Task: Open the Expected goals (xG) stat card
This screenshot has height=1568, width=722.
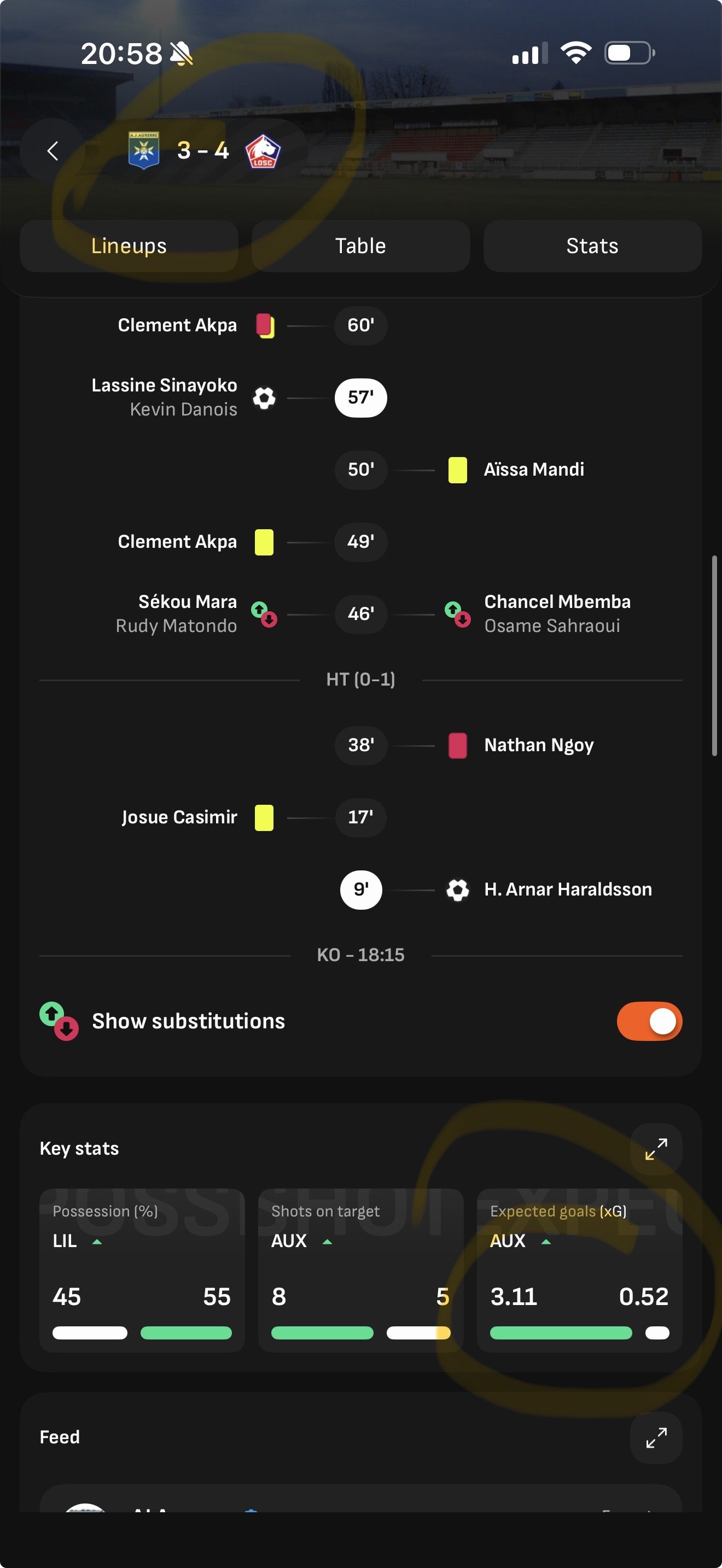Action: click(579, 1269)
